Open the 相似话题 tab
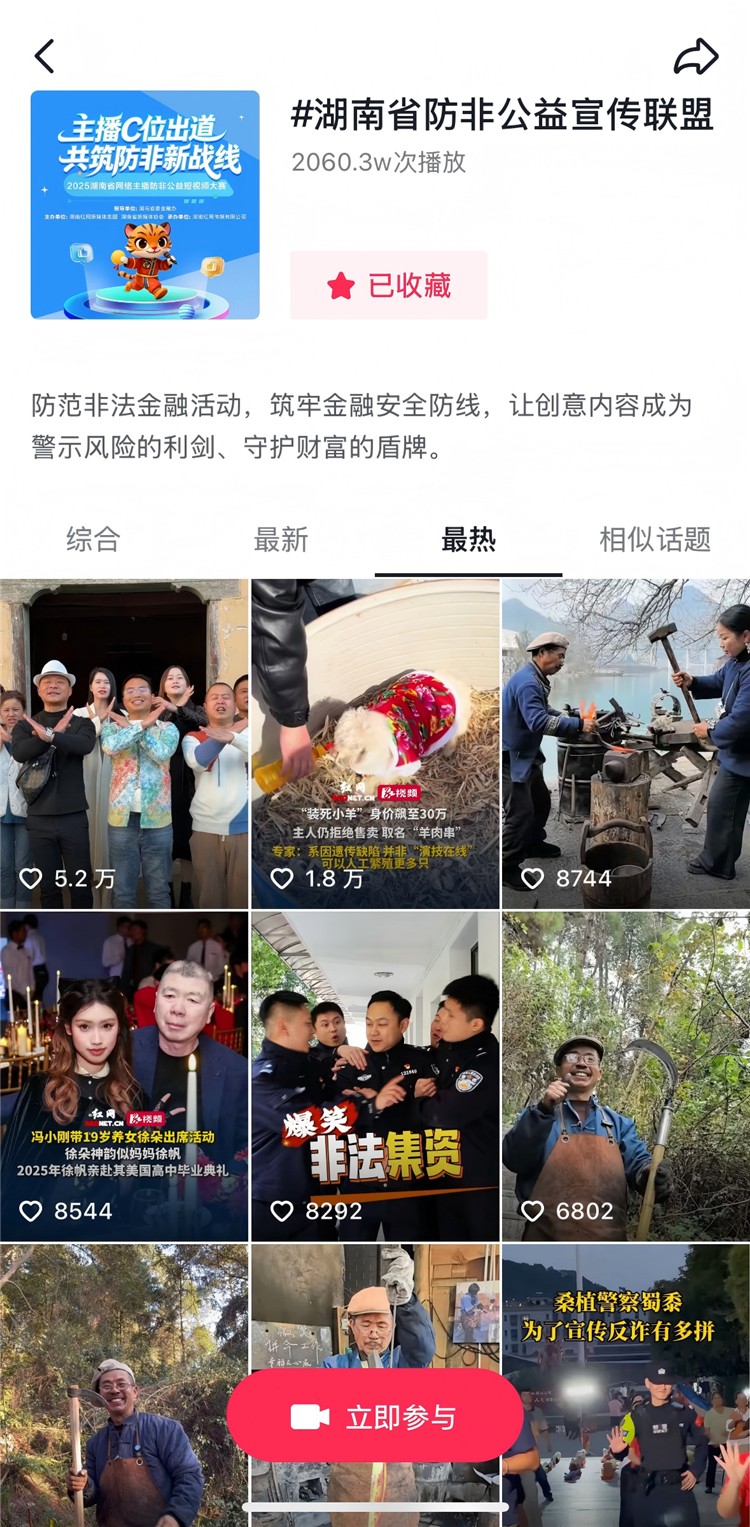The width and height of the screenshot is (750, 1527). 655,540
